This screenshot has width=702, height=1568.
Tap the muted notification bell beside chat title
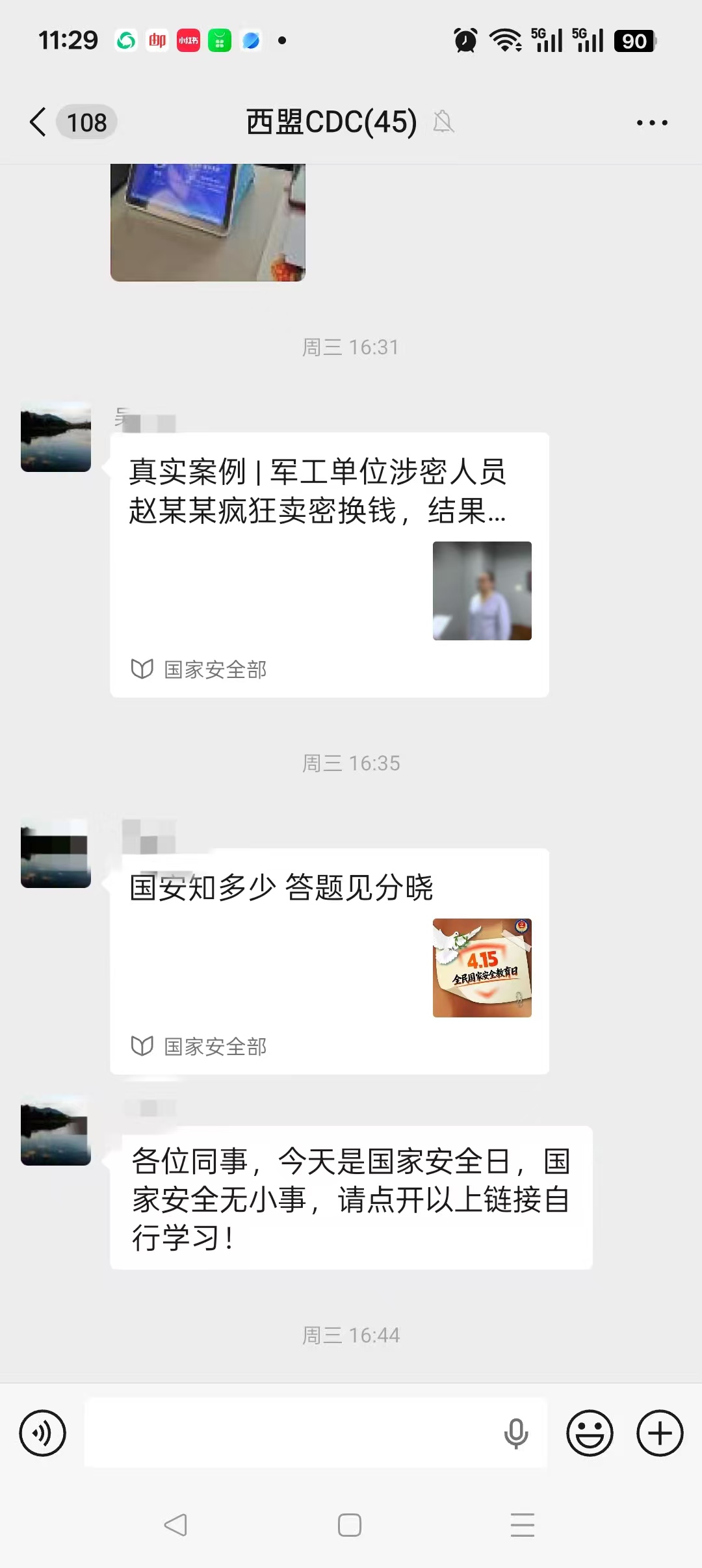(444, 122)
